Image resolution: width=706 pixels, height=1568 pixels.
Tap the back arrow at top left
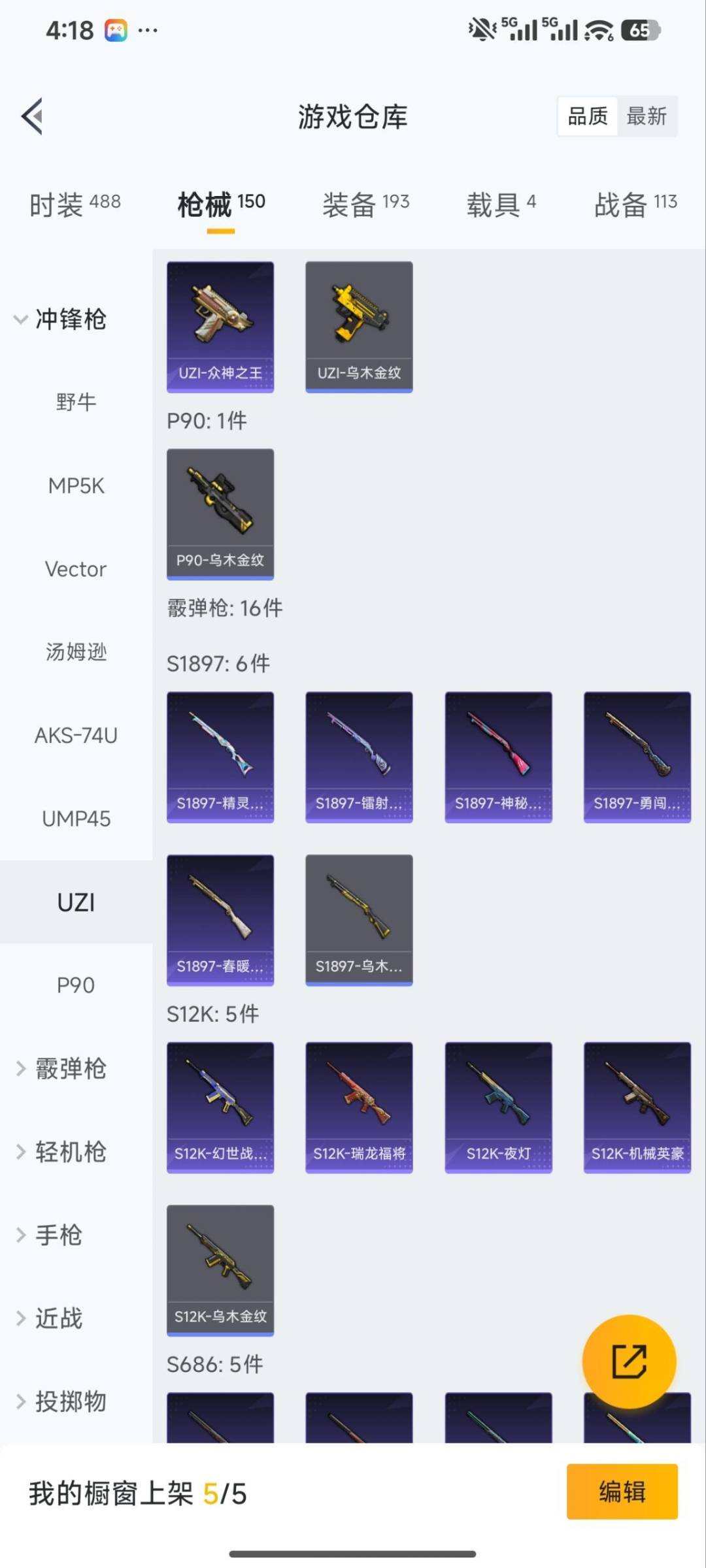coord(31,115)
